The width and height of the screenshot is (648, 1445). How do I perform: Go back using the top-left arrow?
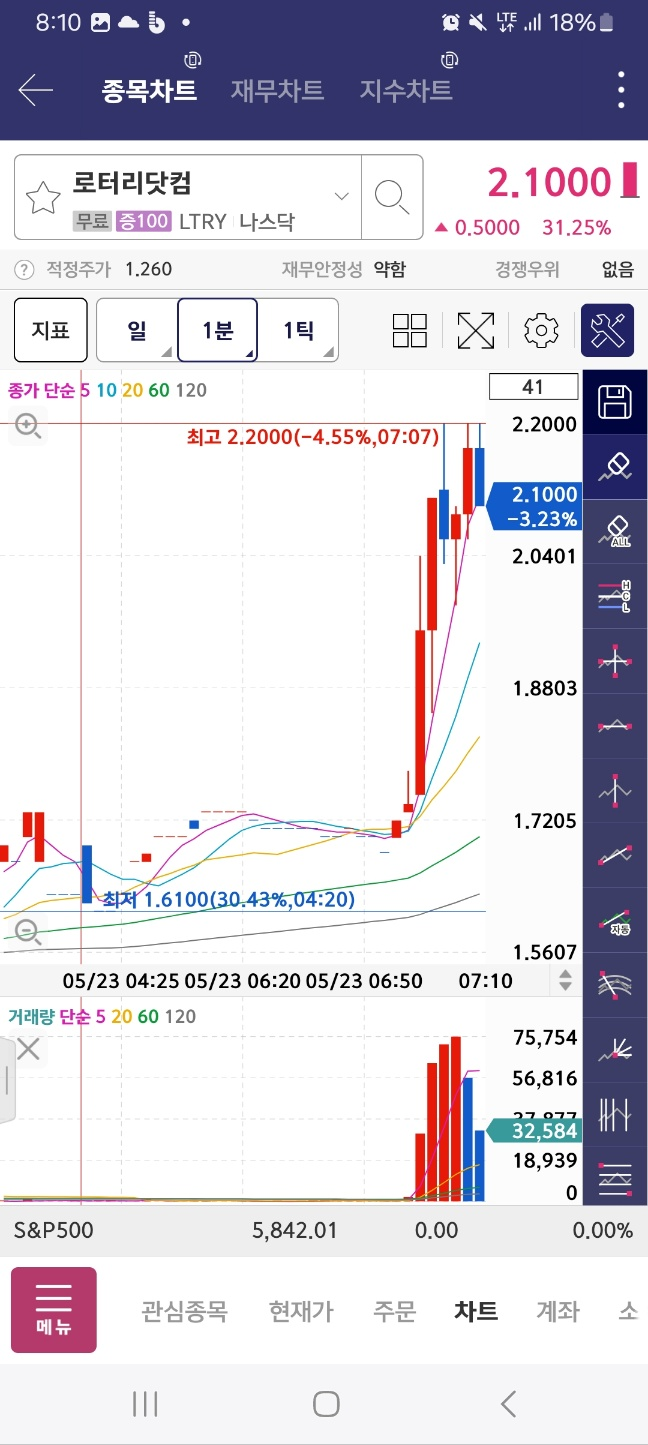35,91
